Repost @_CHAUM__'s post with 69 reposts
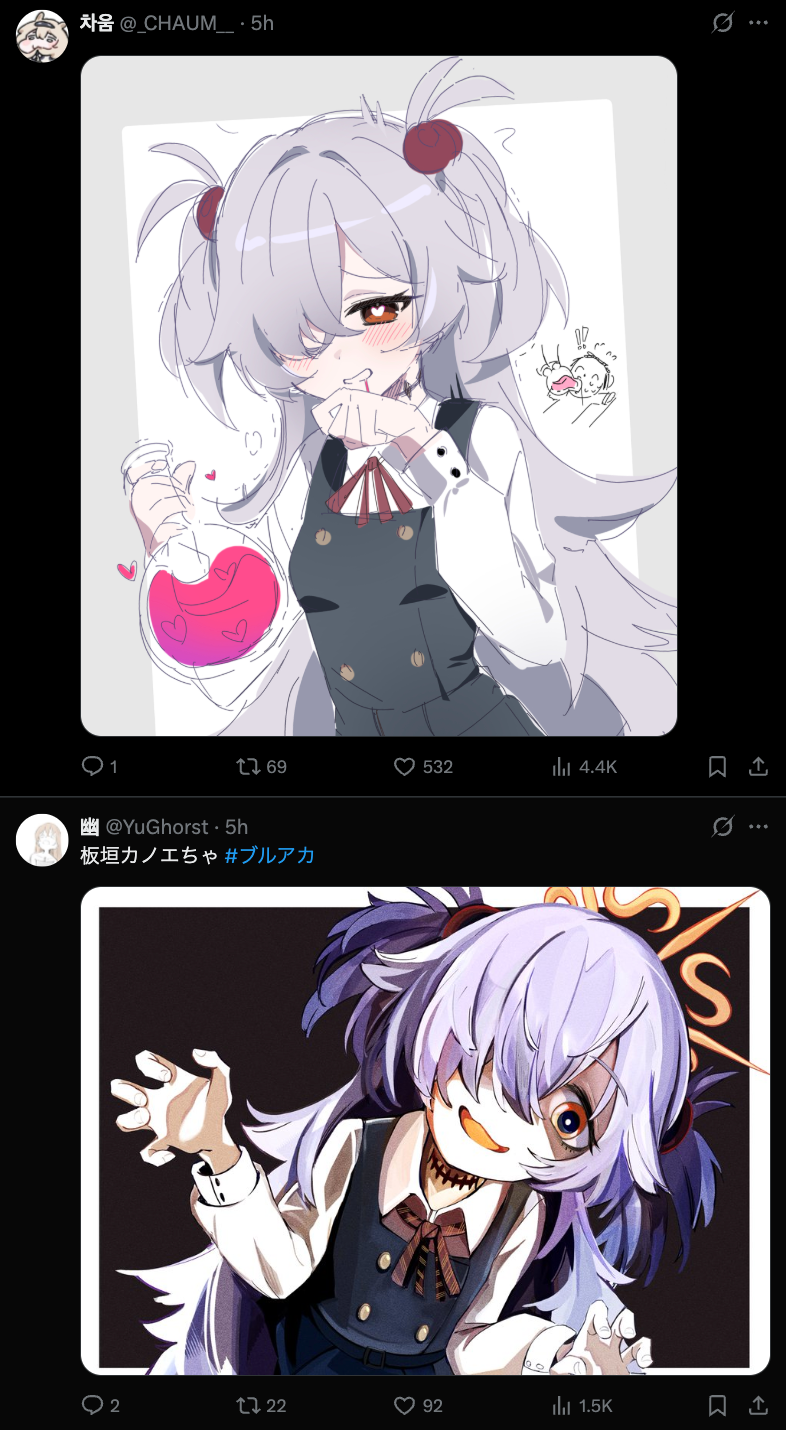The image size is (786, 1430). [x=247, y=766]
